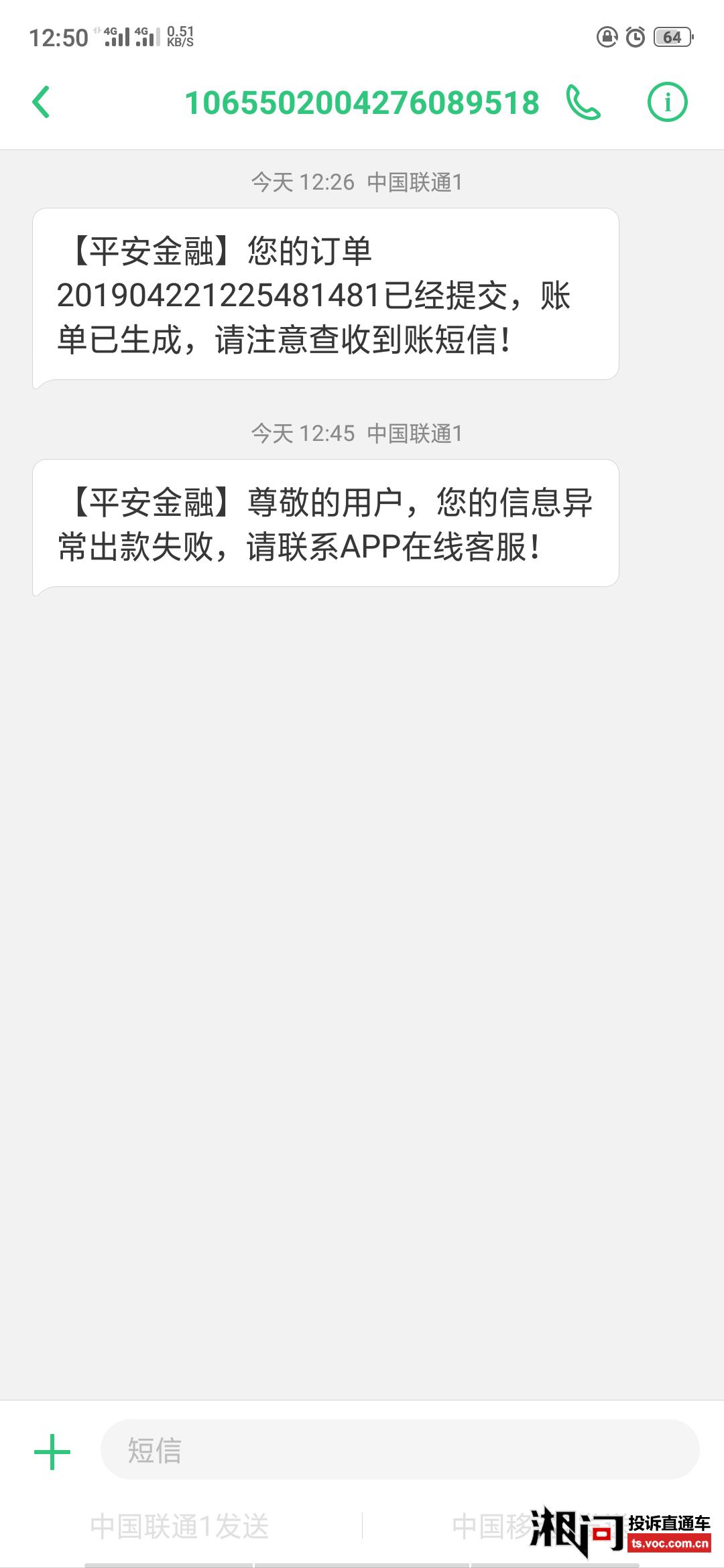Send using 中国联通1发送

point(180,1527)
